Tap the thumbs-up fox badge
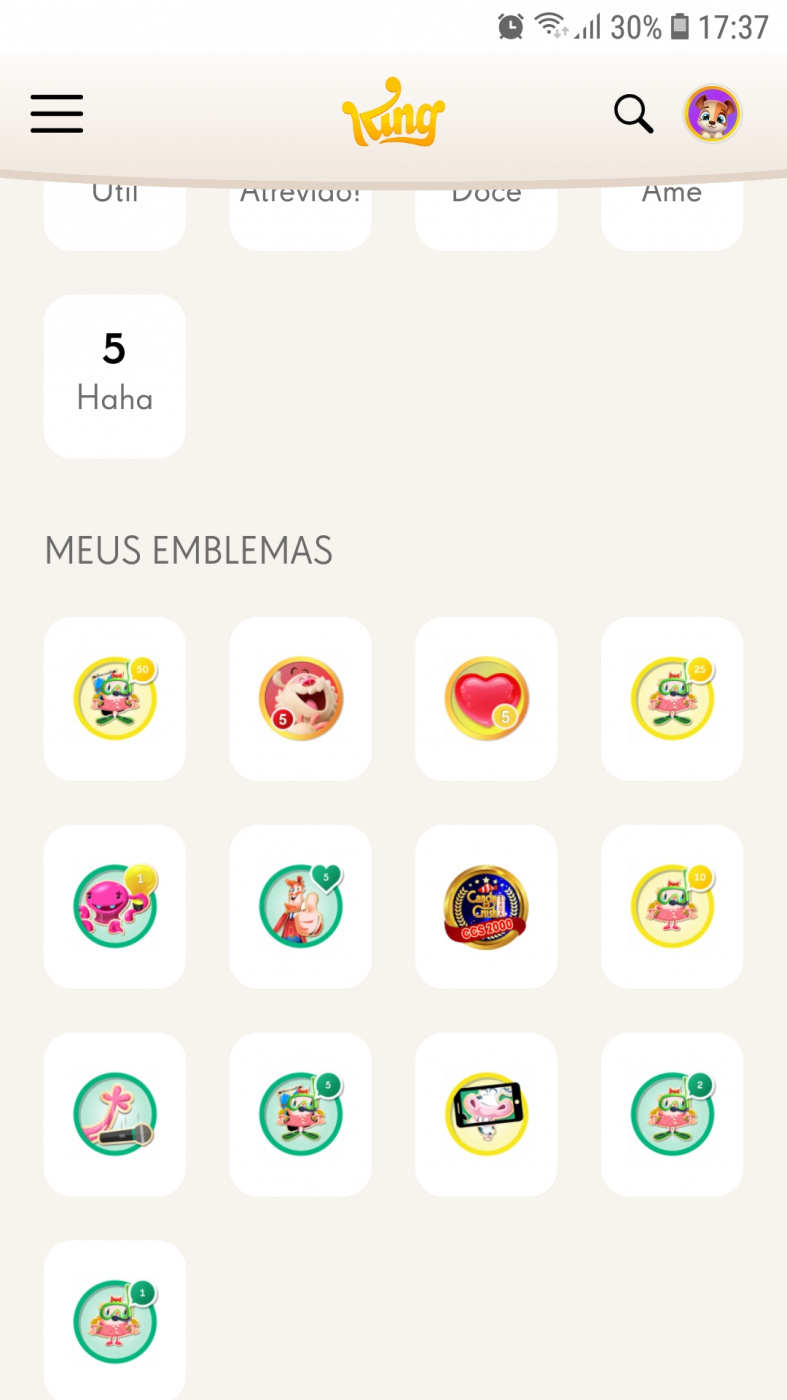 click(301, 906)
